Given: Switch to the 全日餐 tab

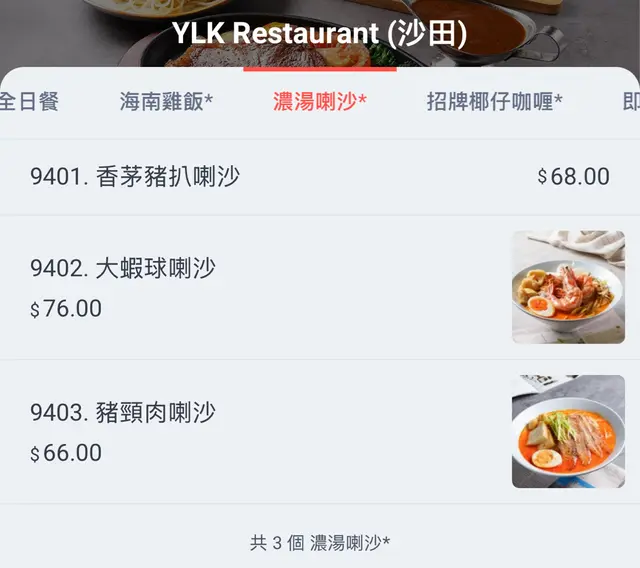Looking at the screenshot, I should pyautogui.click(x=28, y=102).
